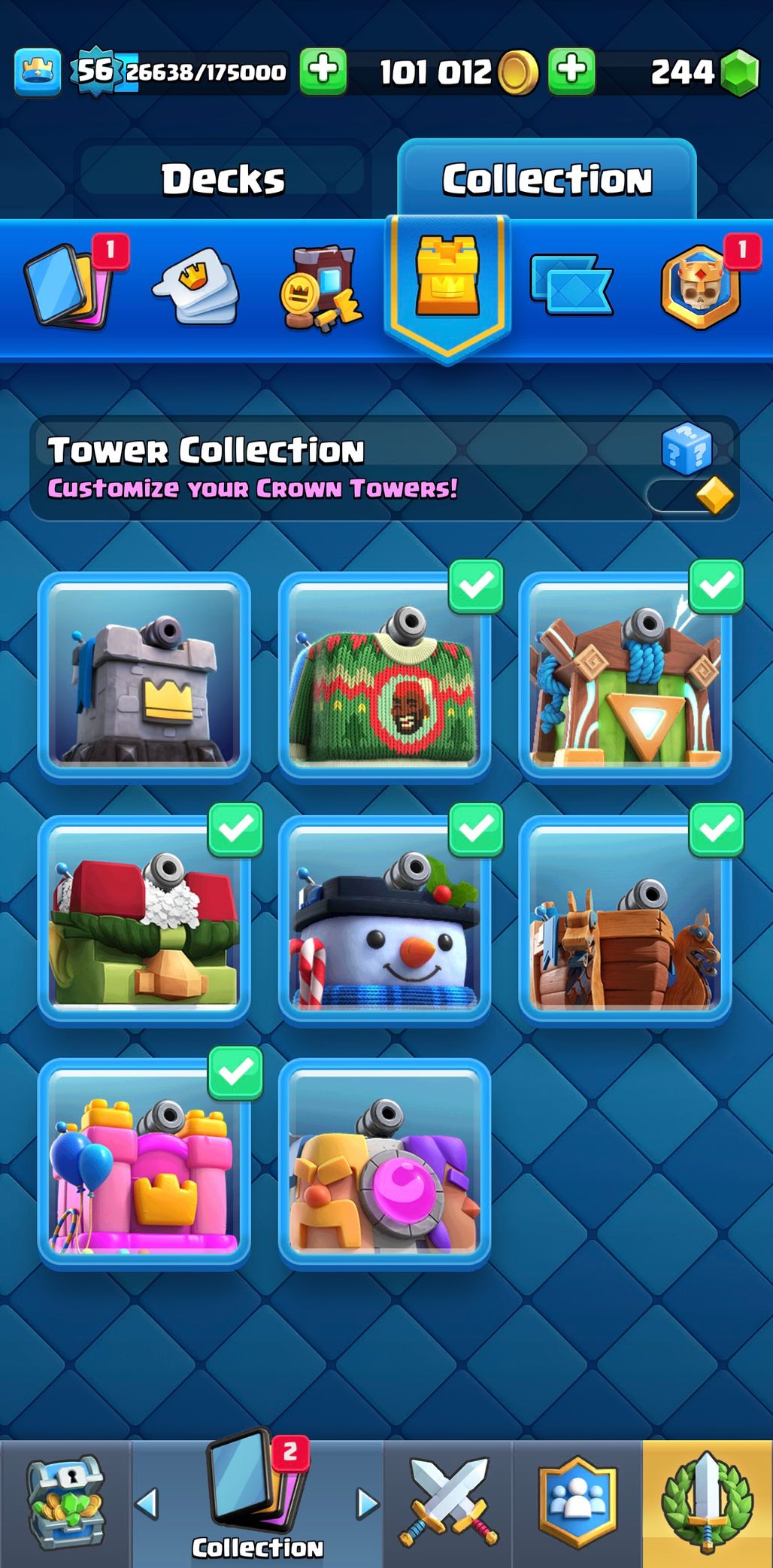Open the emotes collection section
This screenshot has height=1568, width=773.
click(196, 287)
